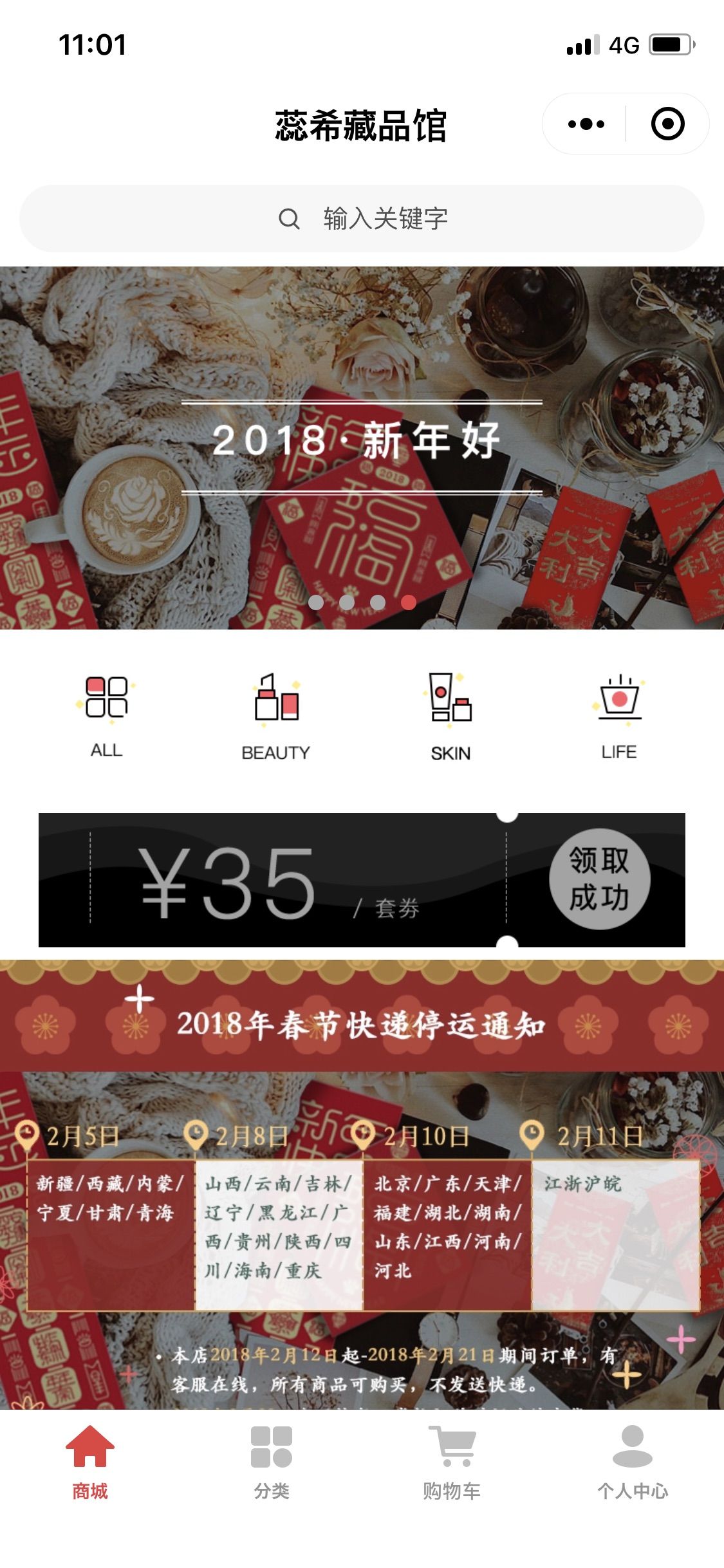
Task: Tap the keyword search box
Action: pos(362,219)
